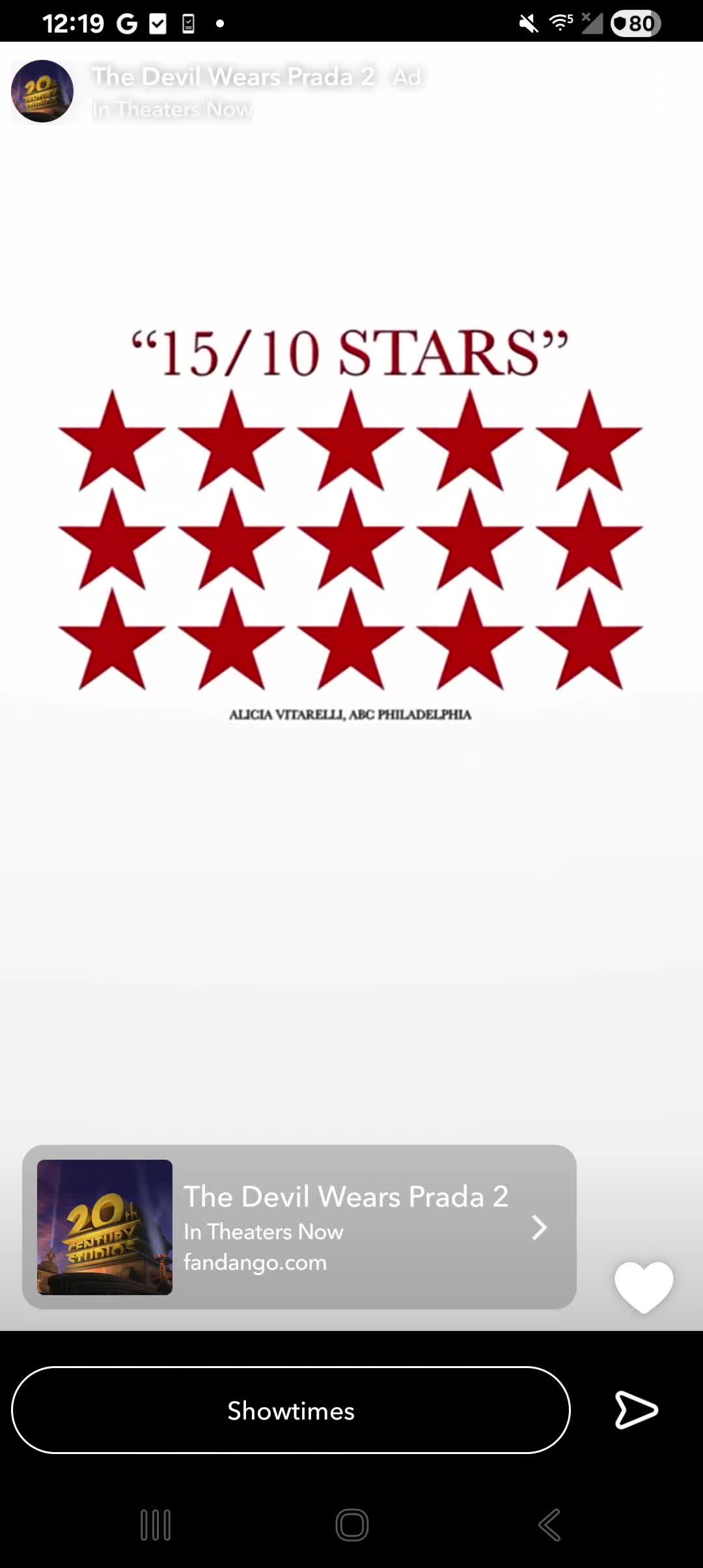Image resolution: width=703 pixels, height=1568 pixels.
Task: Open The Devil Wears Prada 2 fandango card
Action: click(299, 1227)
